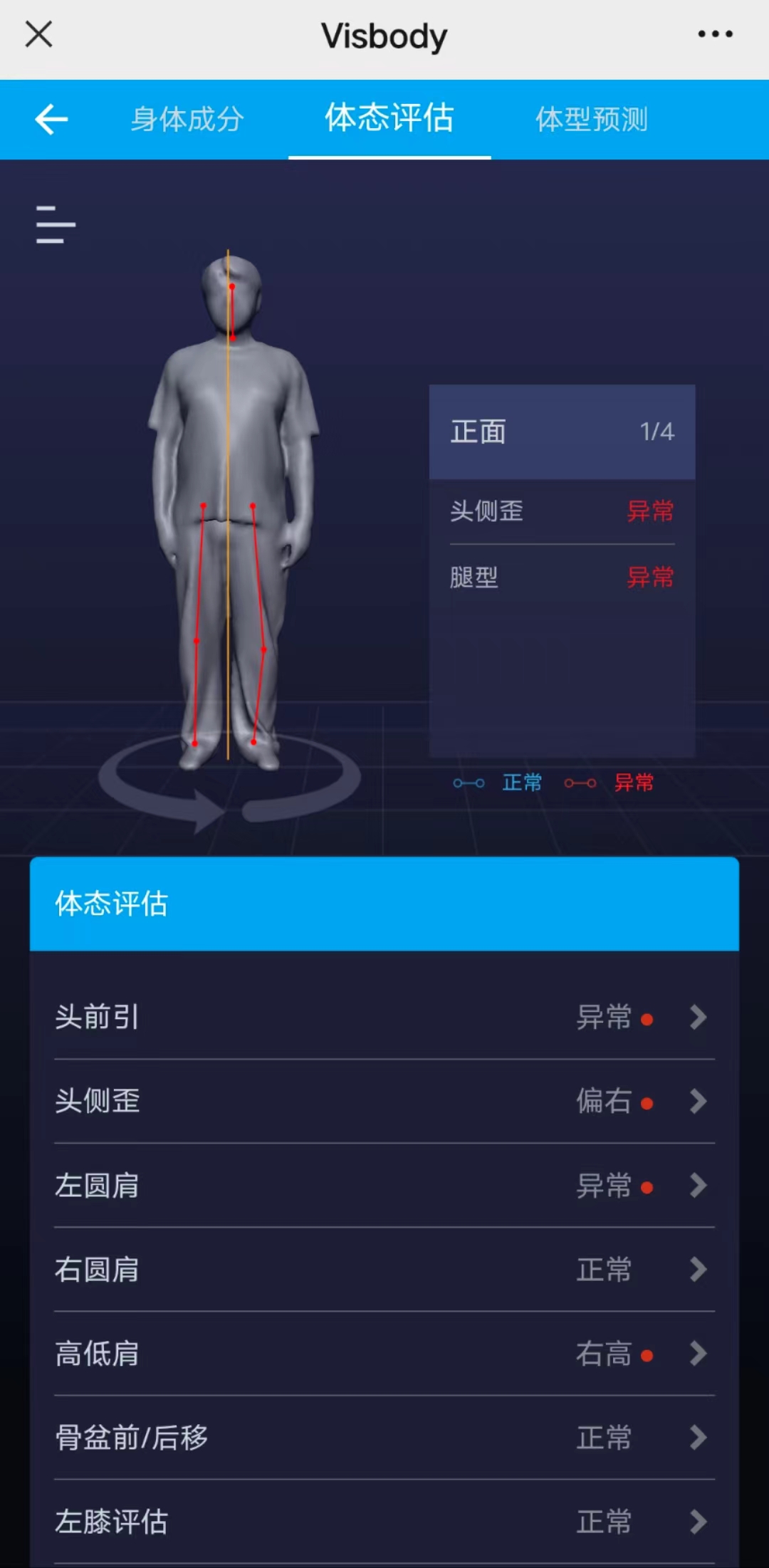View 左圆肩 abnormal details

(384, 1186)
